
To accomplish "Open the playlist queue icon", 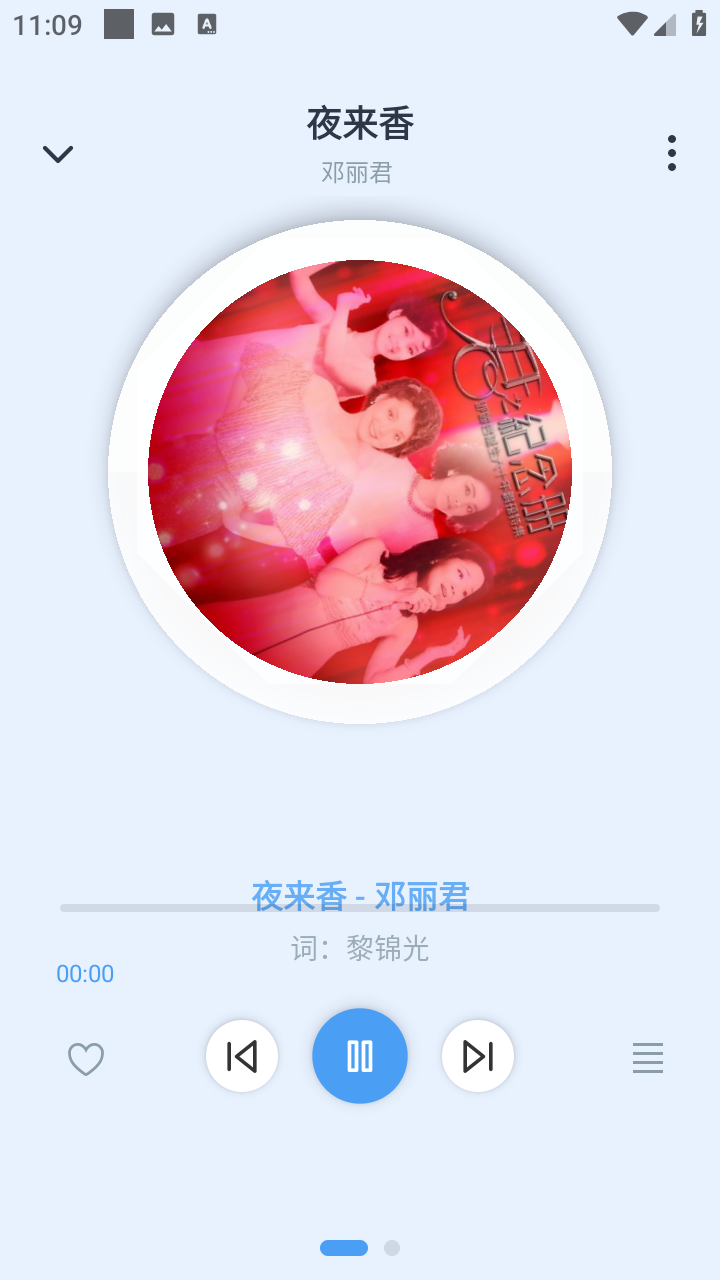I will coord(648,1057).
